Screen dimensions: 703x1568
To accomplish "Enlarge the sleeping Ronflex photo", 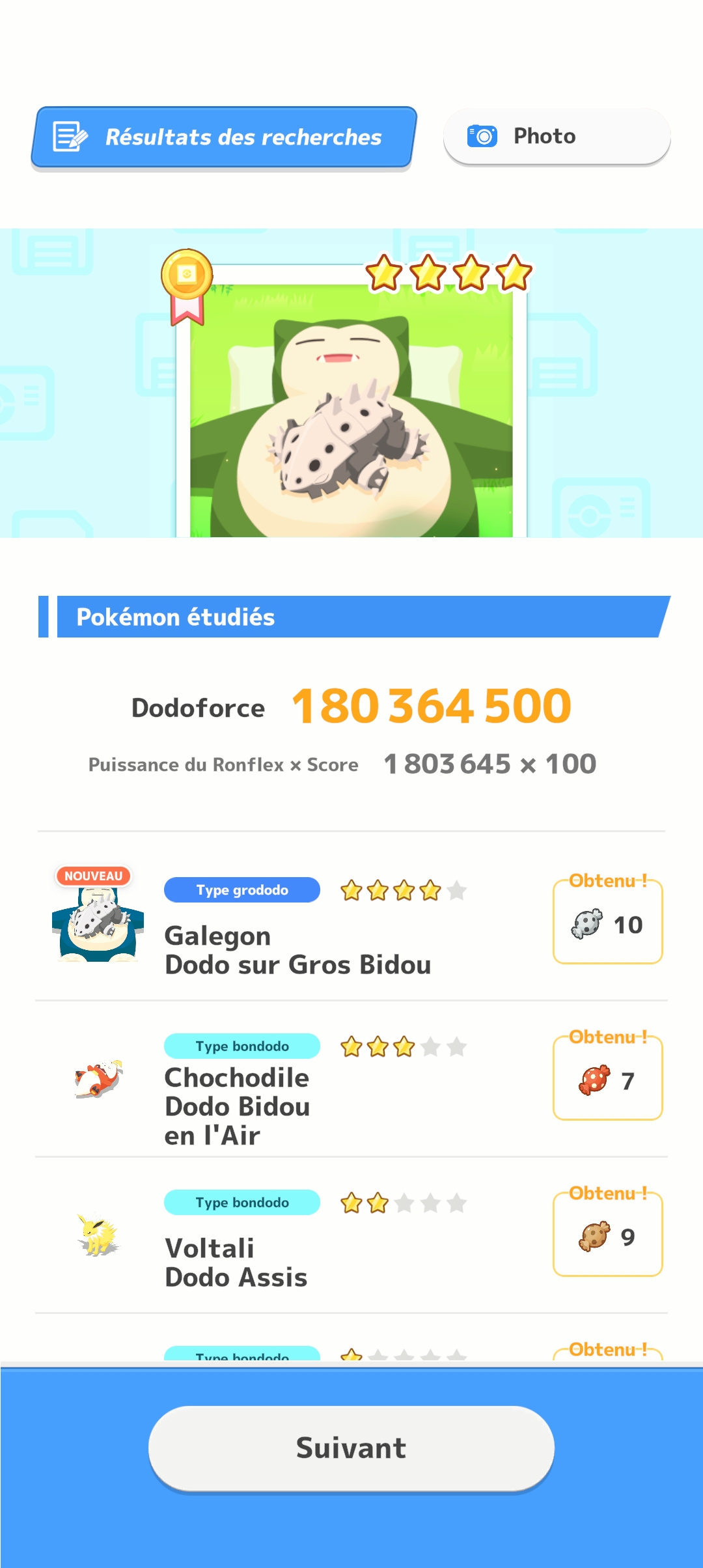I will point(351,410).
